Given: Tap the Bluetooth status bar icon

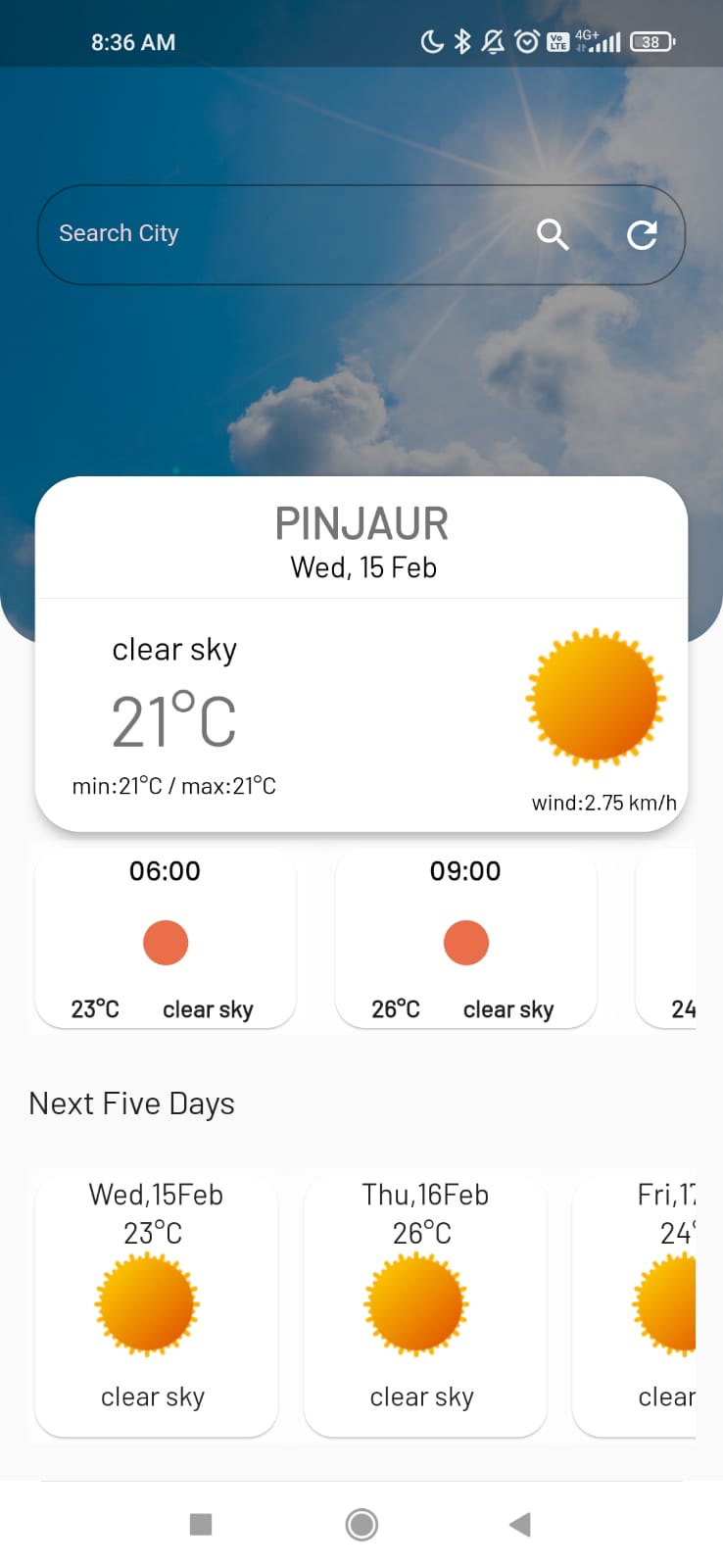Looking at the screenshot, I should (461, 42).
